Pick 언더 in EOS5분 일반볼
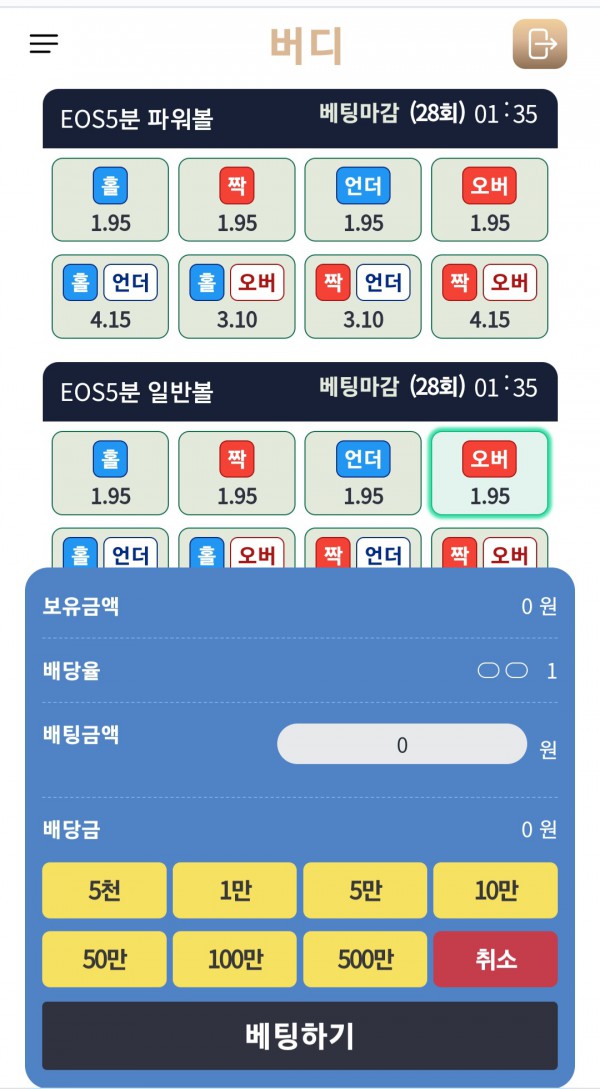Viewport: 600px width, 1089px height. coord(363,473)
